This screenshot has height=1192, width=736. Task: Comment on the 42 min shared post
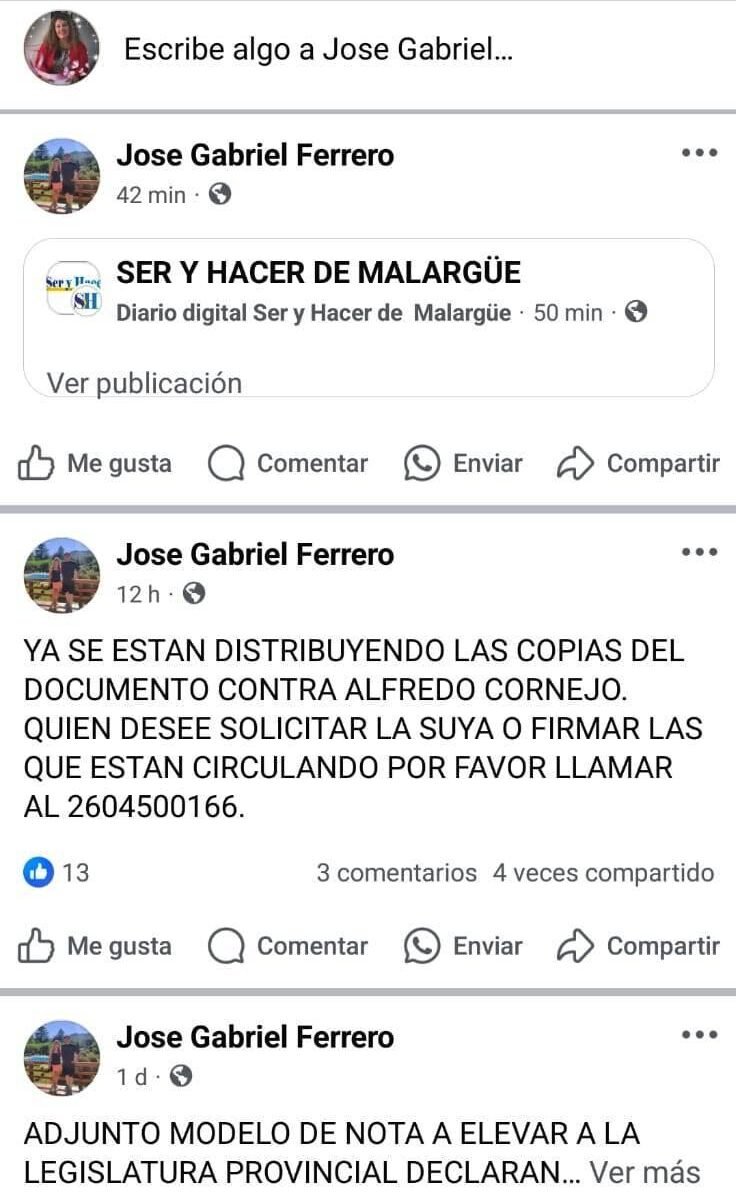click(288, 463)
